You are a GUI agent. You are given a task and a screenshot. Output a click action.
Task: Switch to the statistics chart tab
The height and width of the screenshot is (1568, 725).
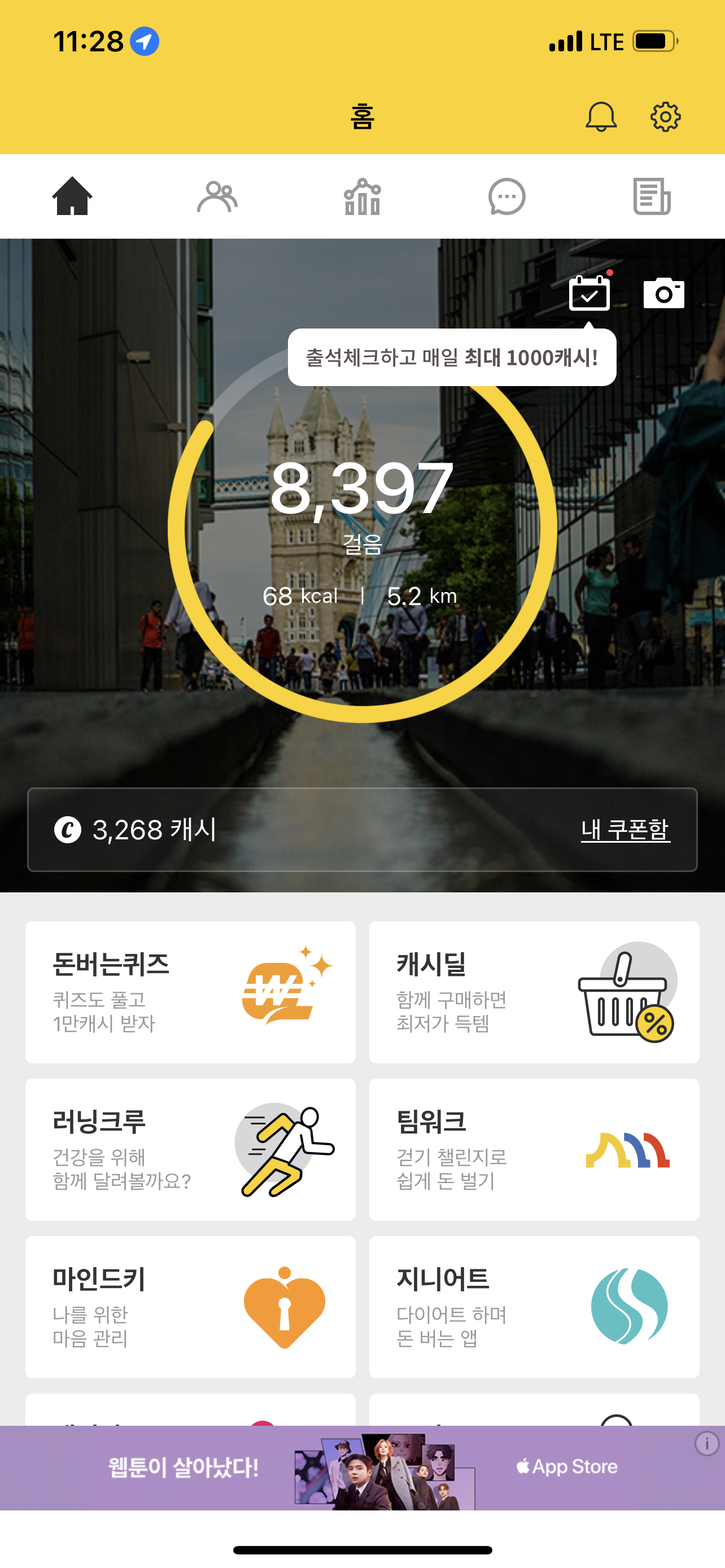pos(362,196)
